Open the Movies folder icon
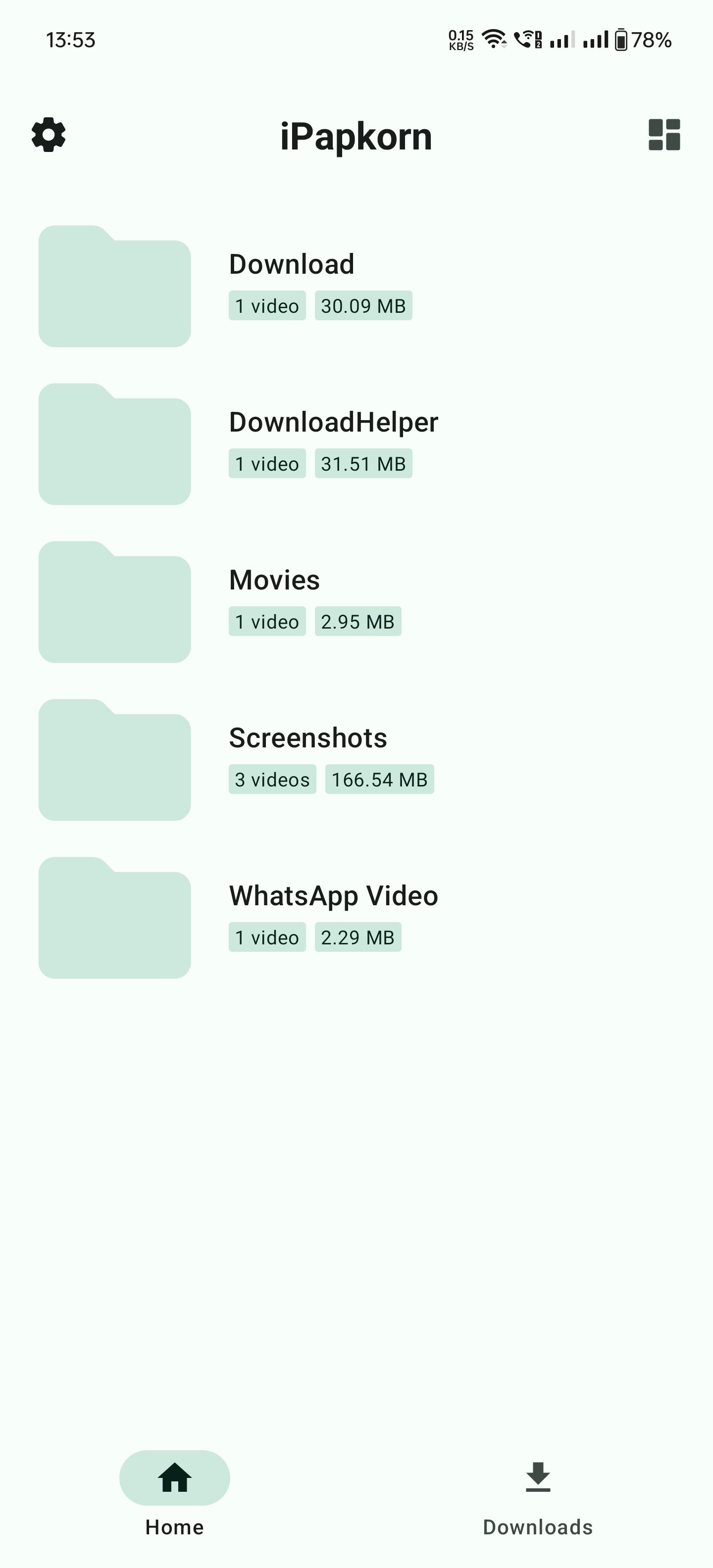This screenshot has height=1568, width=713. pyautogui.click(x=114, y=603)
